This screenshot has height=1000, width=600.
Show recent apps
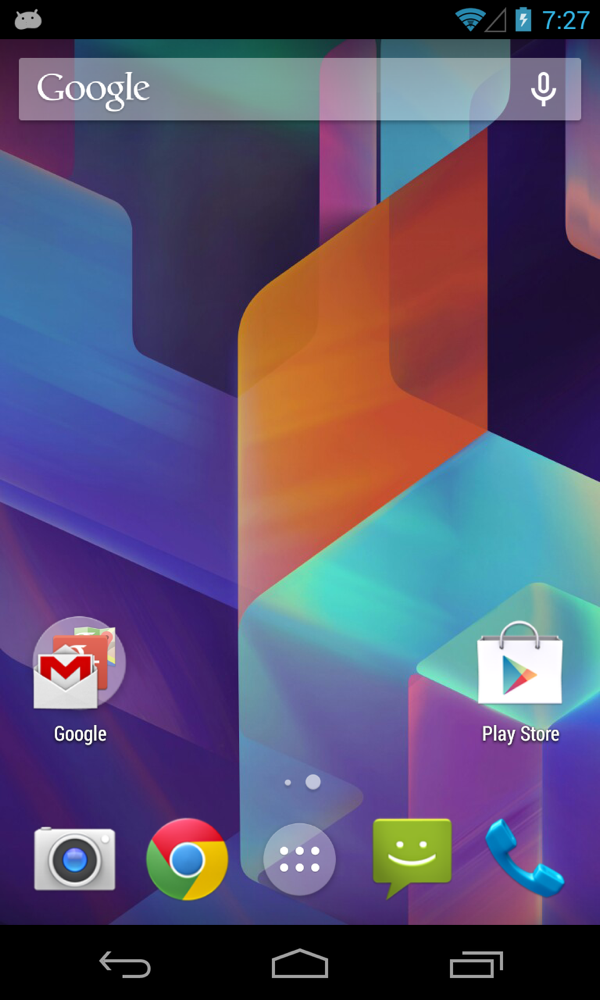475,964
